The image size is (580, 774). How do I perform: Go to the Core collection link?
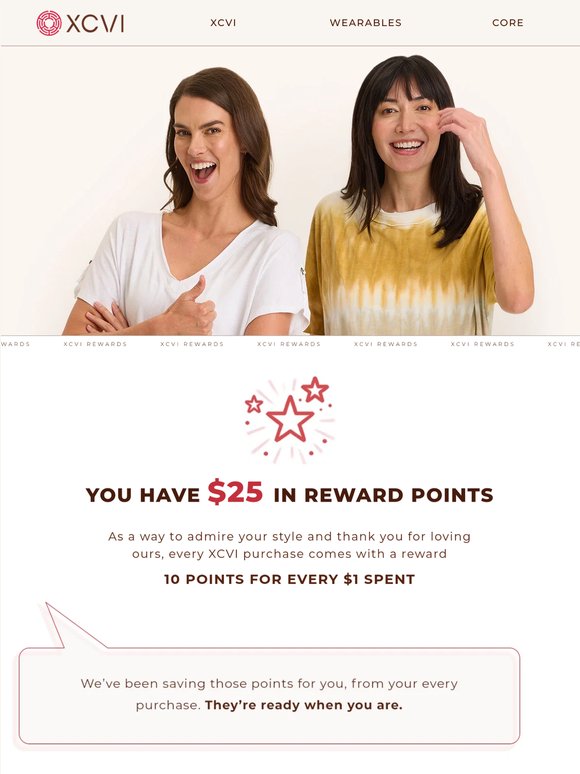[x=507, y=23]
